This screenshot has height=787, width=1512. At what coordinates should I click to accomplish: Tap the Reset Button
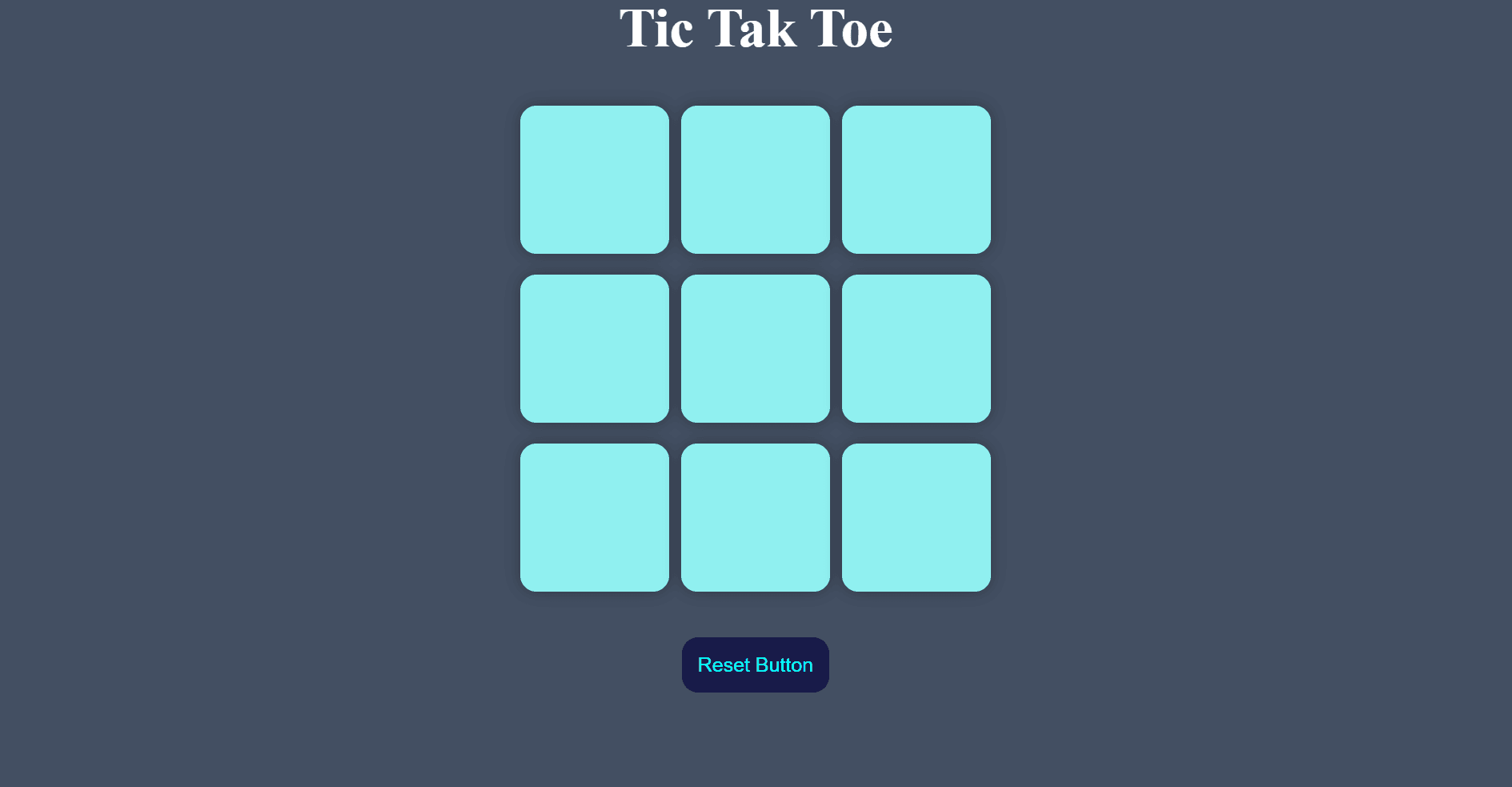(755, 665)
